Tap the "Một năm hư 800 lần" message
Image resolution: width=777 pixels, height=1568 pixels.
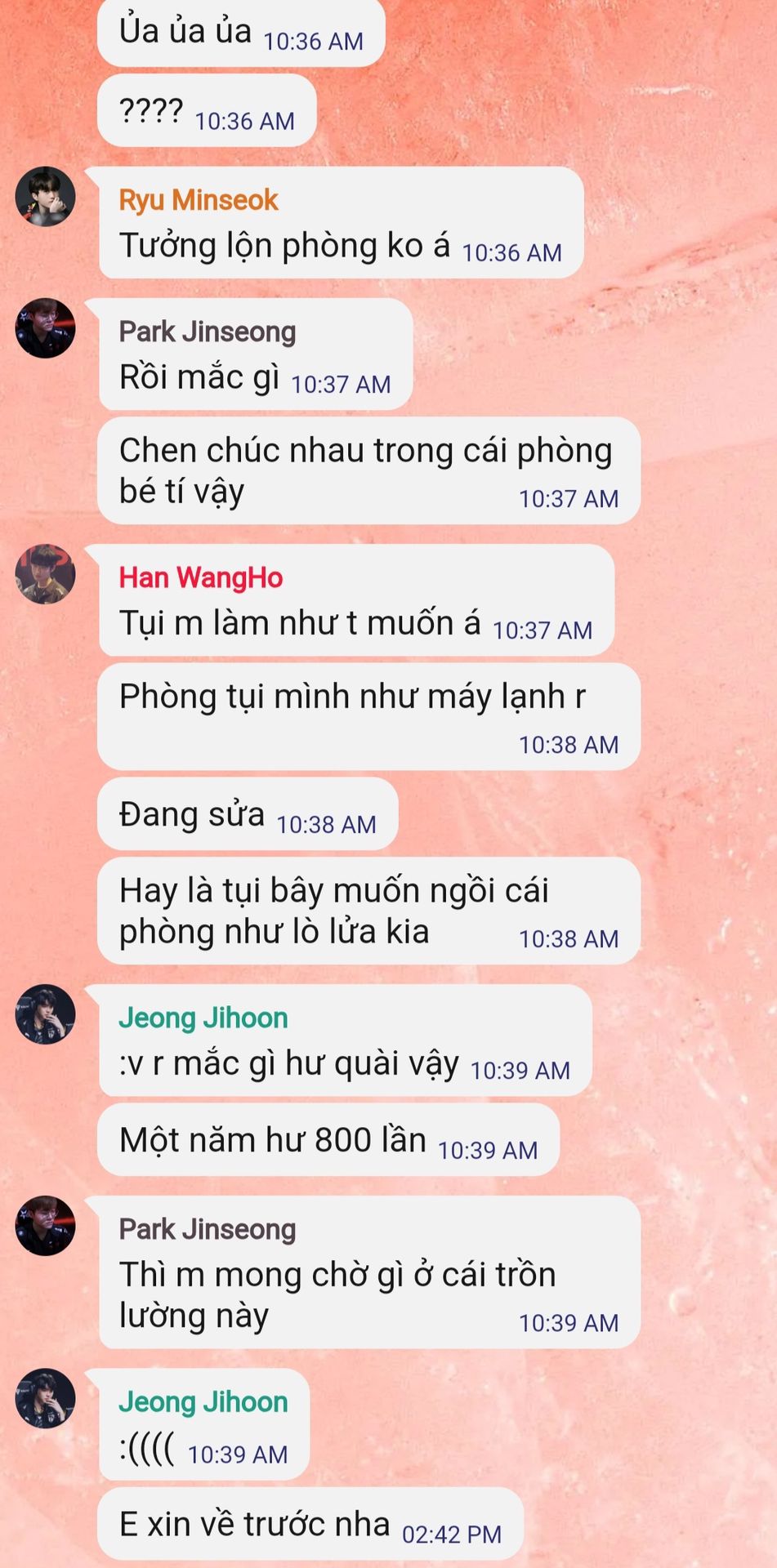(x=328, y=1140)
